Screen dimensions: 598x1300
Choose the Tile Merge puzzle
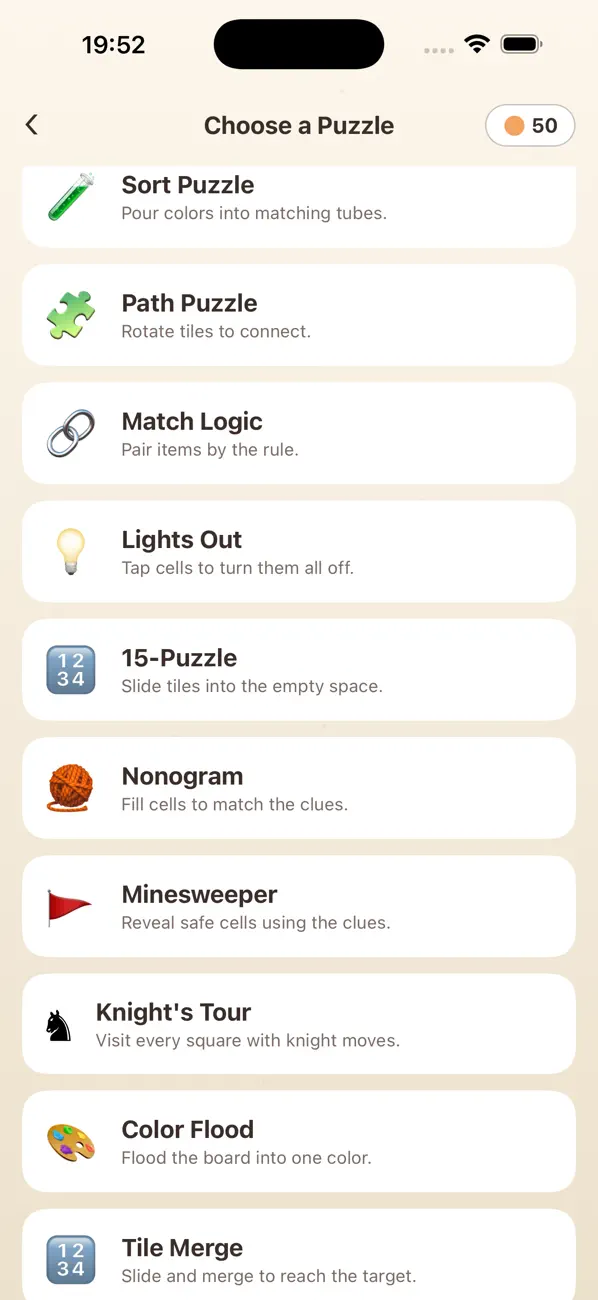pyautogui.click(x=299, y=1254)
